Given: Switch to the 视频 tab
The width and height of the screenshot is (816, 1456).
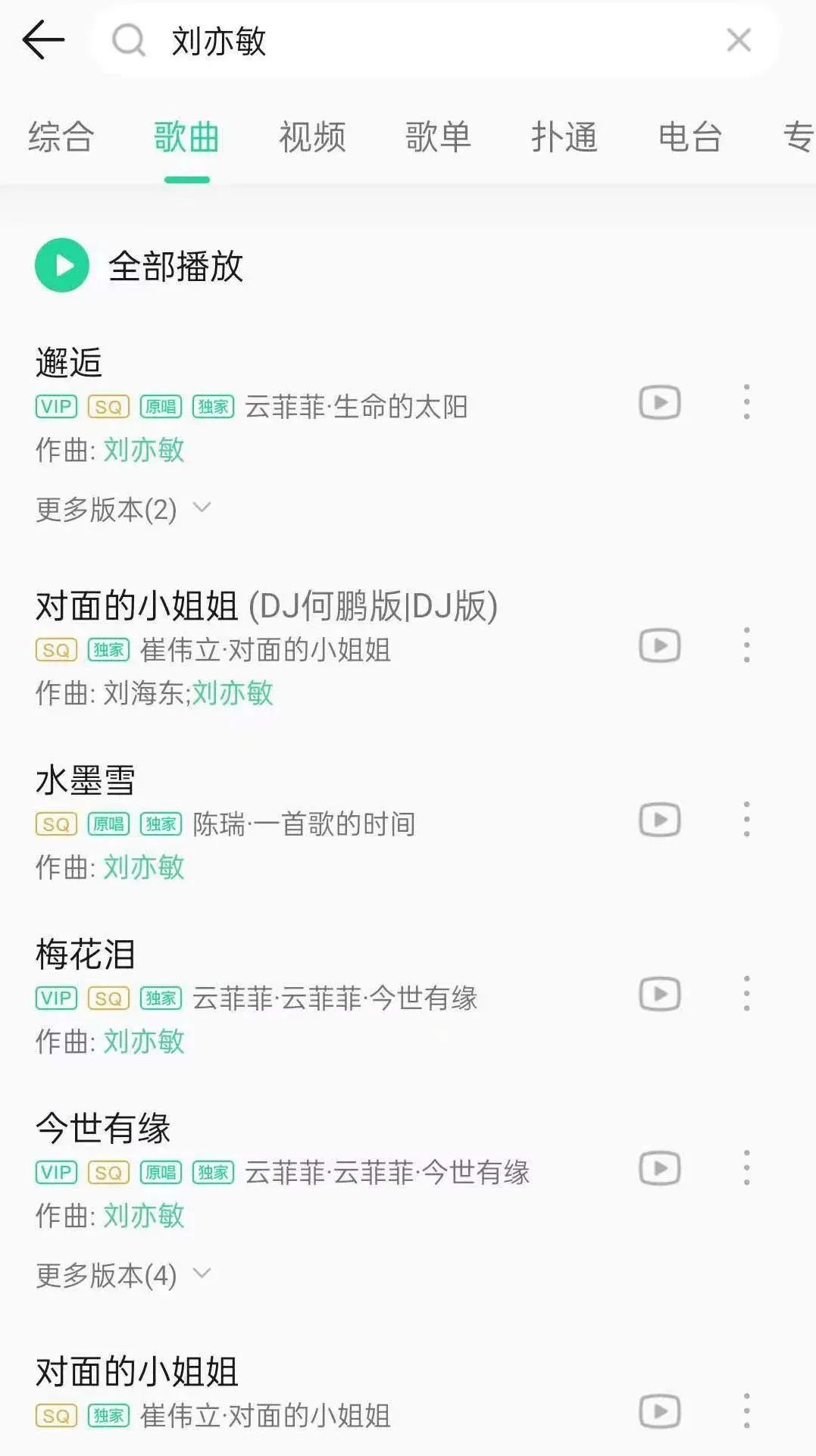Looking at the screenshot, I should click(312, 138).
